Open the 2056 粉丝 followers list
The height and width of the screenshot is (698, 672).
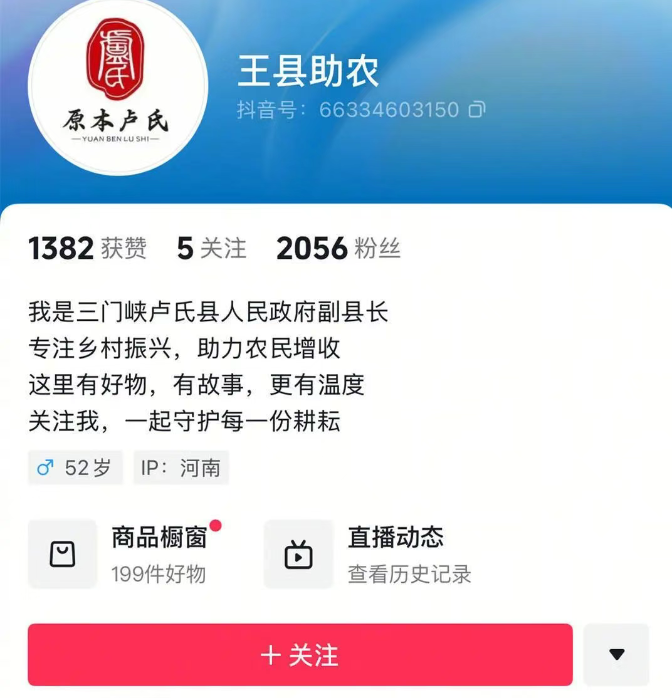(x=338, y=248)
